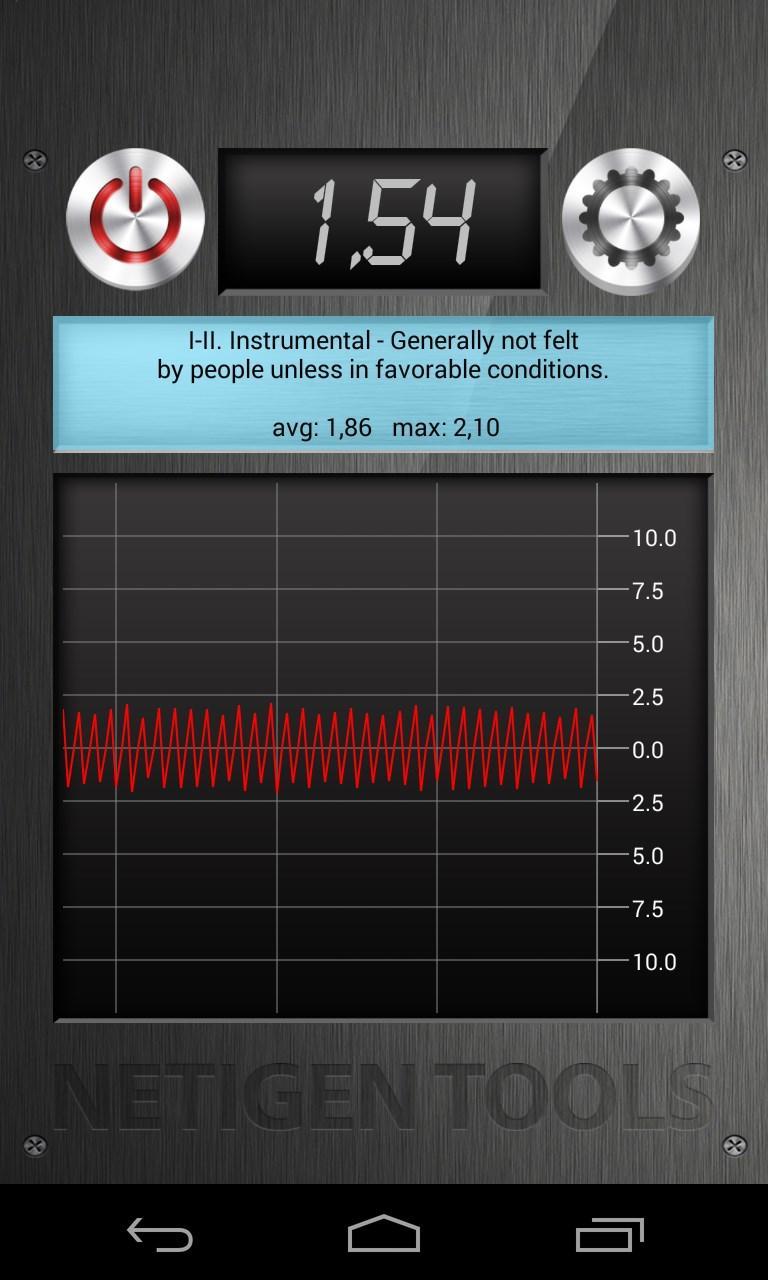Image resolution: width=768 pixels, height=1280 pixels.
Task: Tap the center of the graph area
Action: [380, 745]
